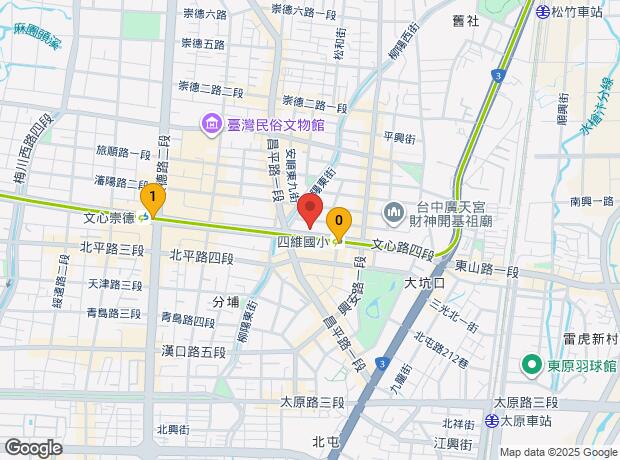Open 臺灣民俗文物館 museum place icon

[211, 125]
